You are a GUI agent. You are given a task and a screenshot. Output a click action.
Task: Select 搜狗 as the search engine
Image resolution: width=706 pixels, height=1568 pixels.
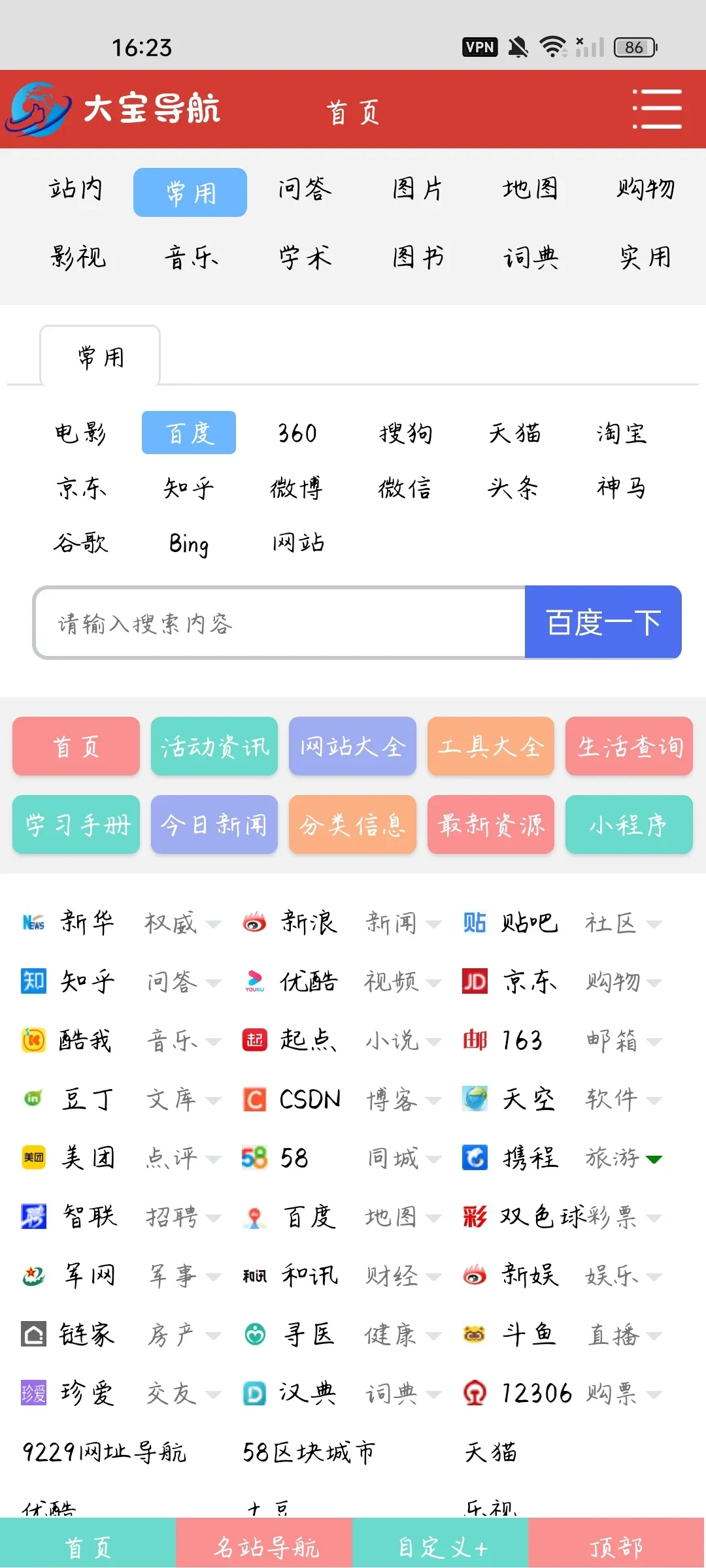(405, 433)
